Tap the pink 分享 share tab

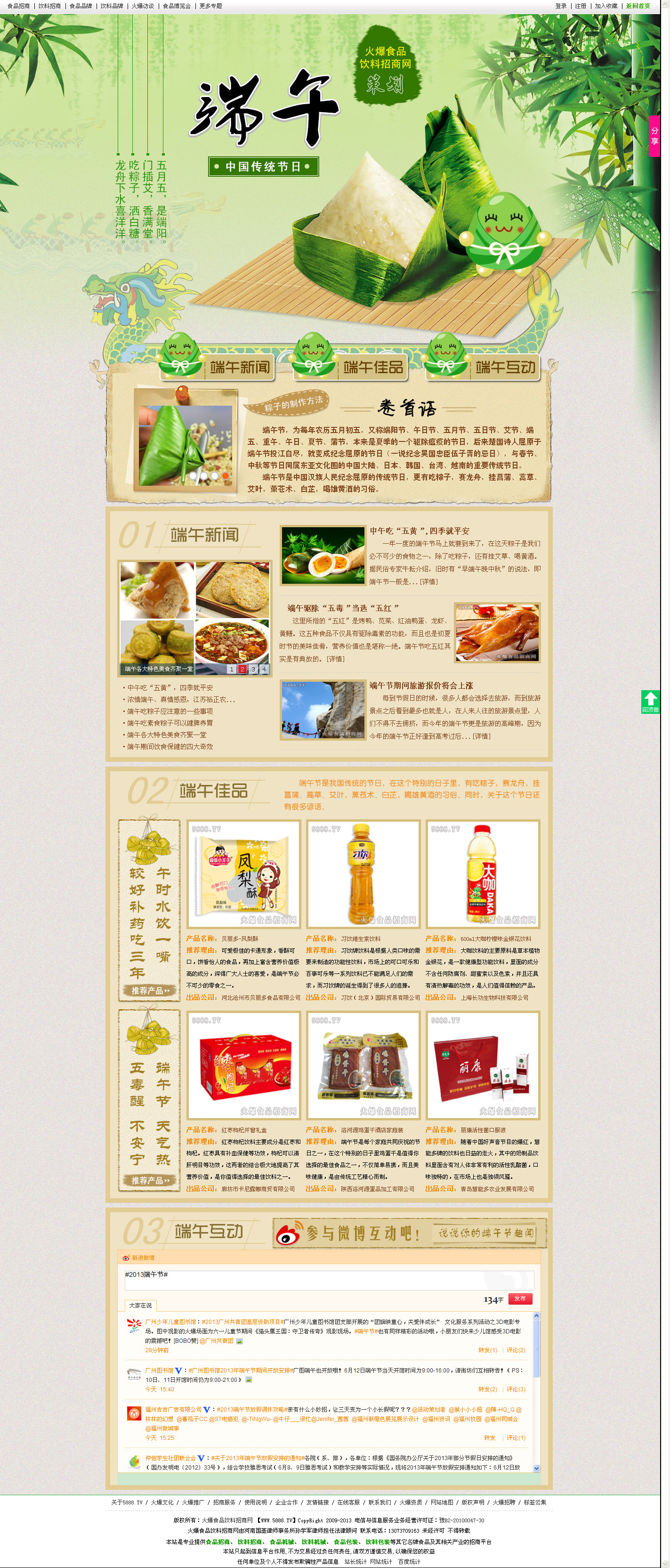654,136
